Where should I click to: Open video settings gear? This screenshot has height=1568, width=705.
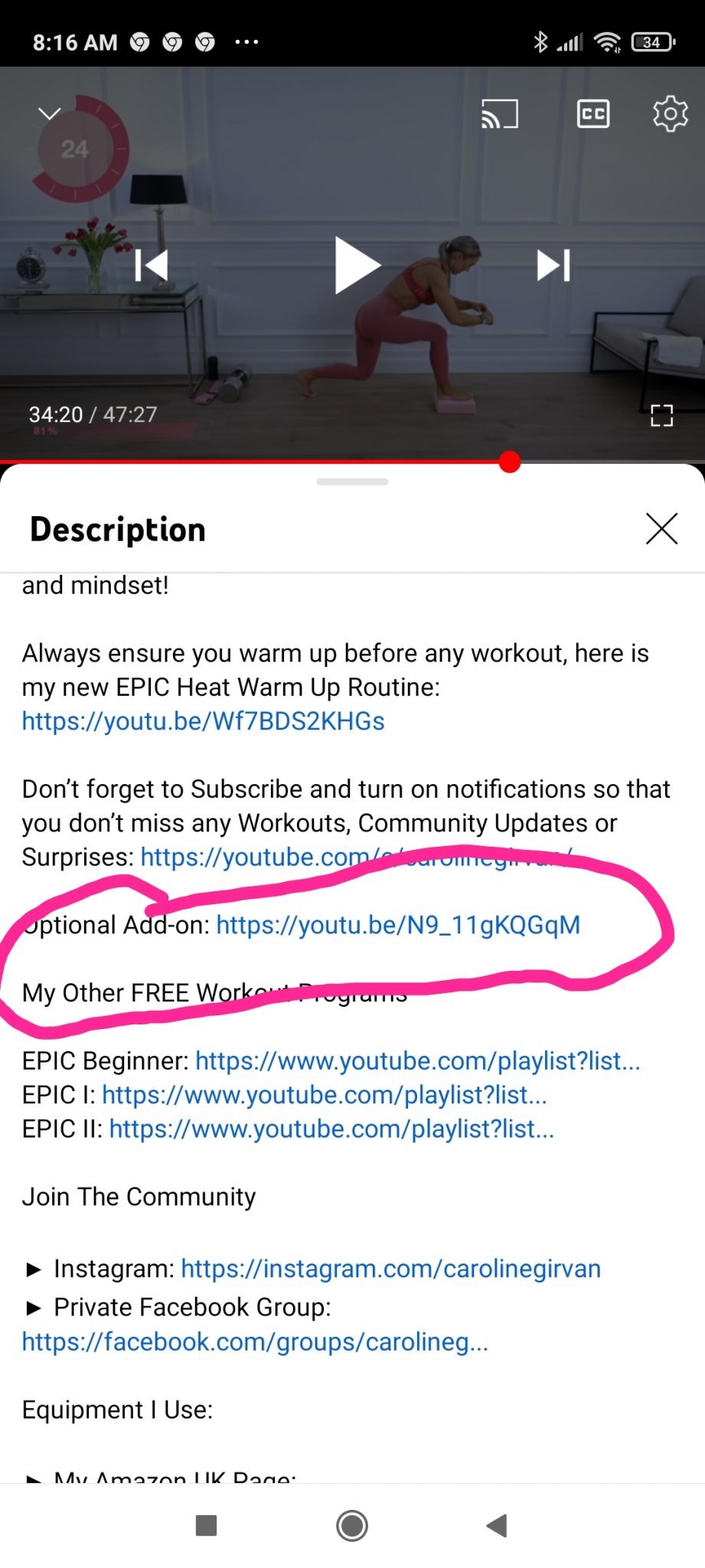pos(670,114)
